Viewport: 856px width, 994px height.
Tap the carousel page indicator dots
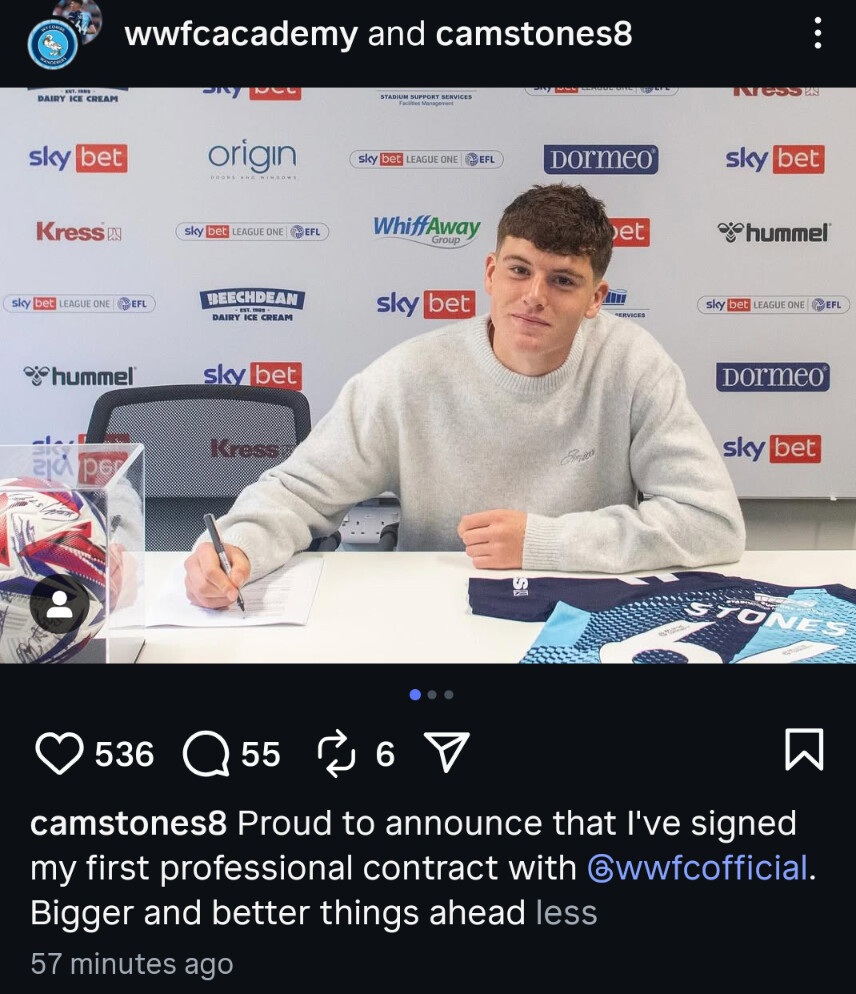pyautogui.click(x=431, y=695)
